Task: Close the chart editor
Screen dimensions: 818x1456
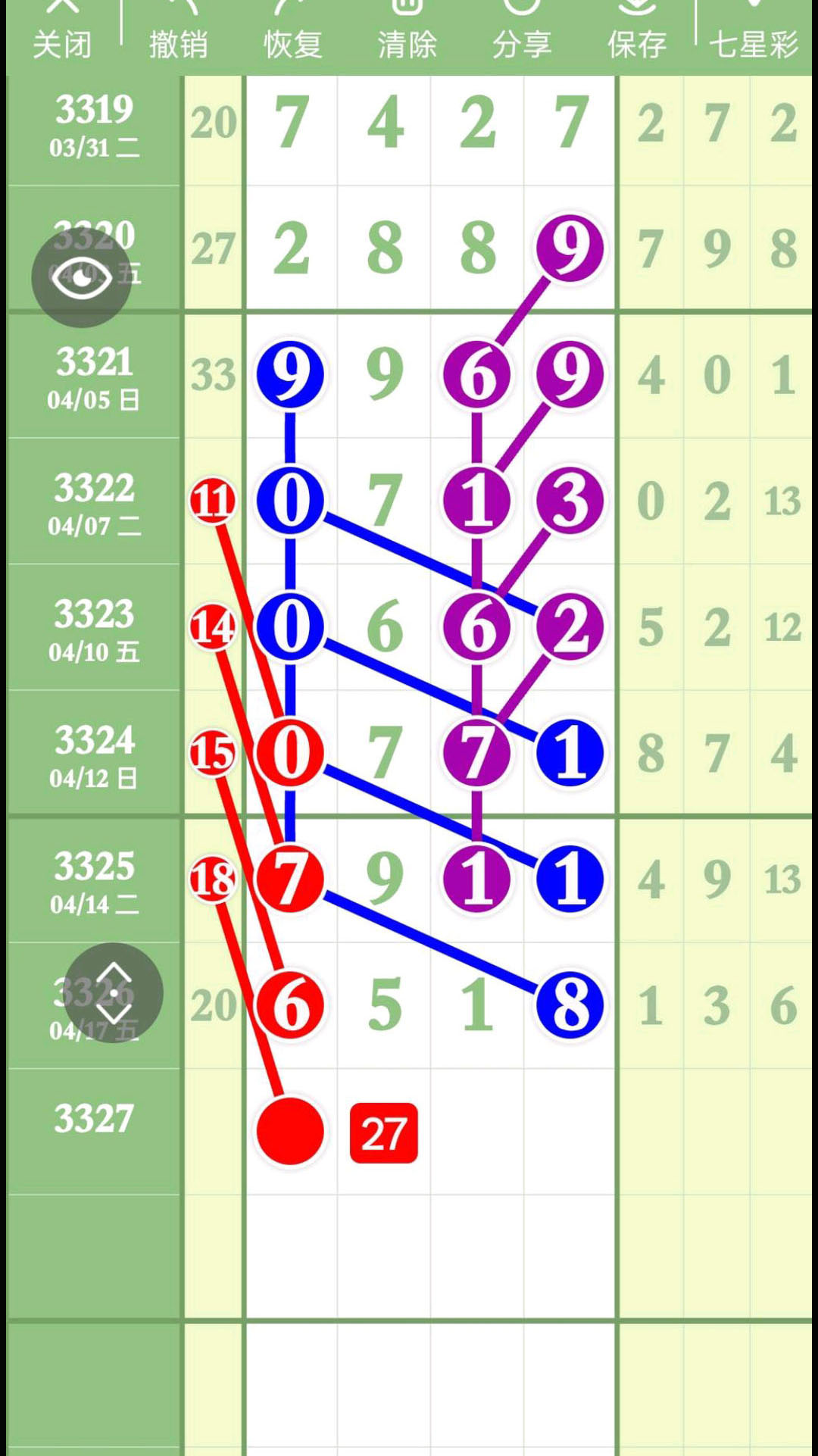Action: click(x=62, y=34)
